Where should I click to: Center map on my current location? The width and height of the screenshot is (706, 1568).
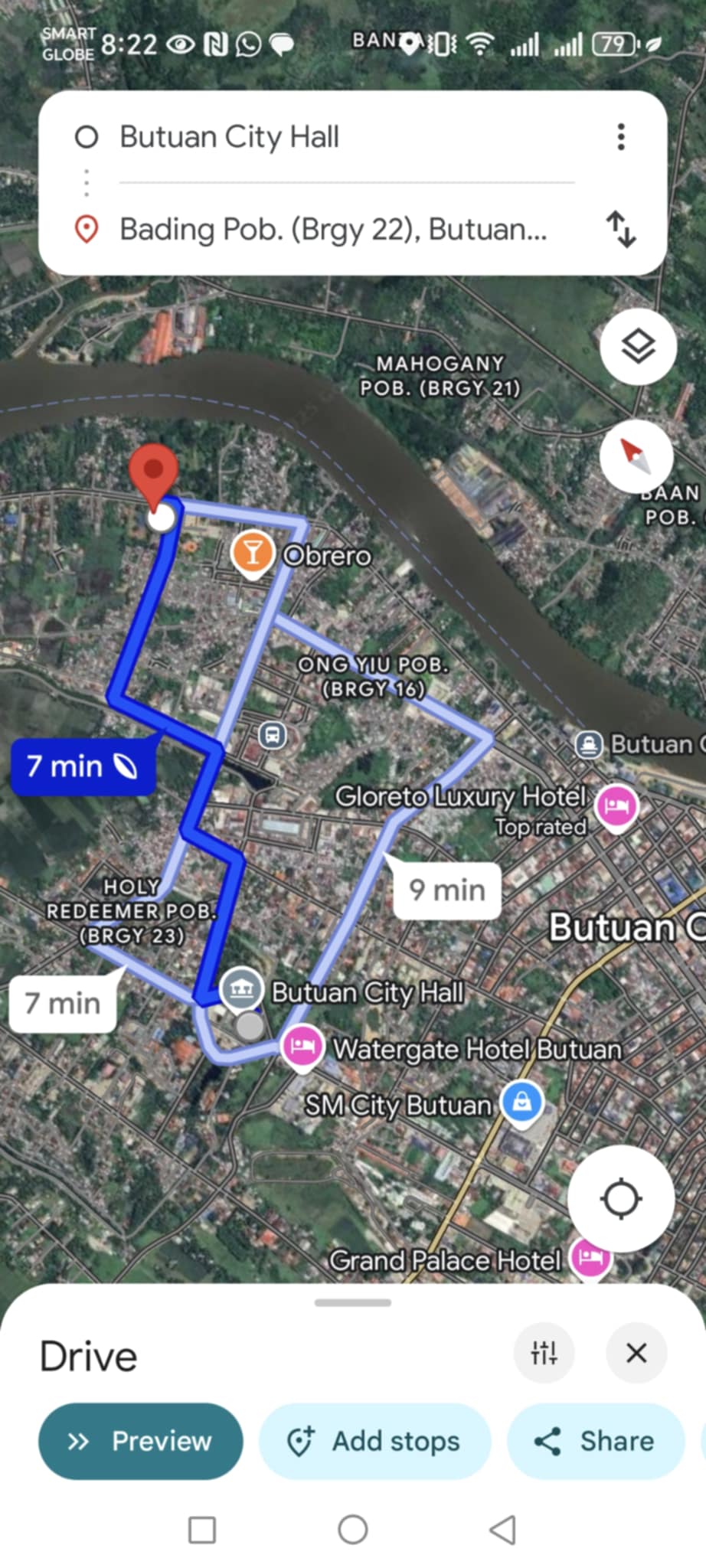click(x=621, y=1199)
